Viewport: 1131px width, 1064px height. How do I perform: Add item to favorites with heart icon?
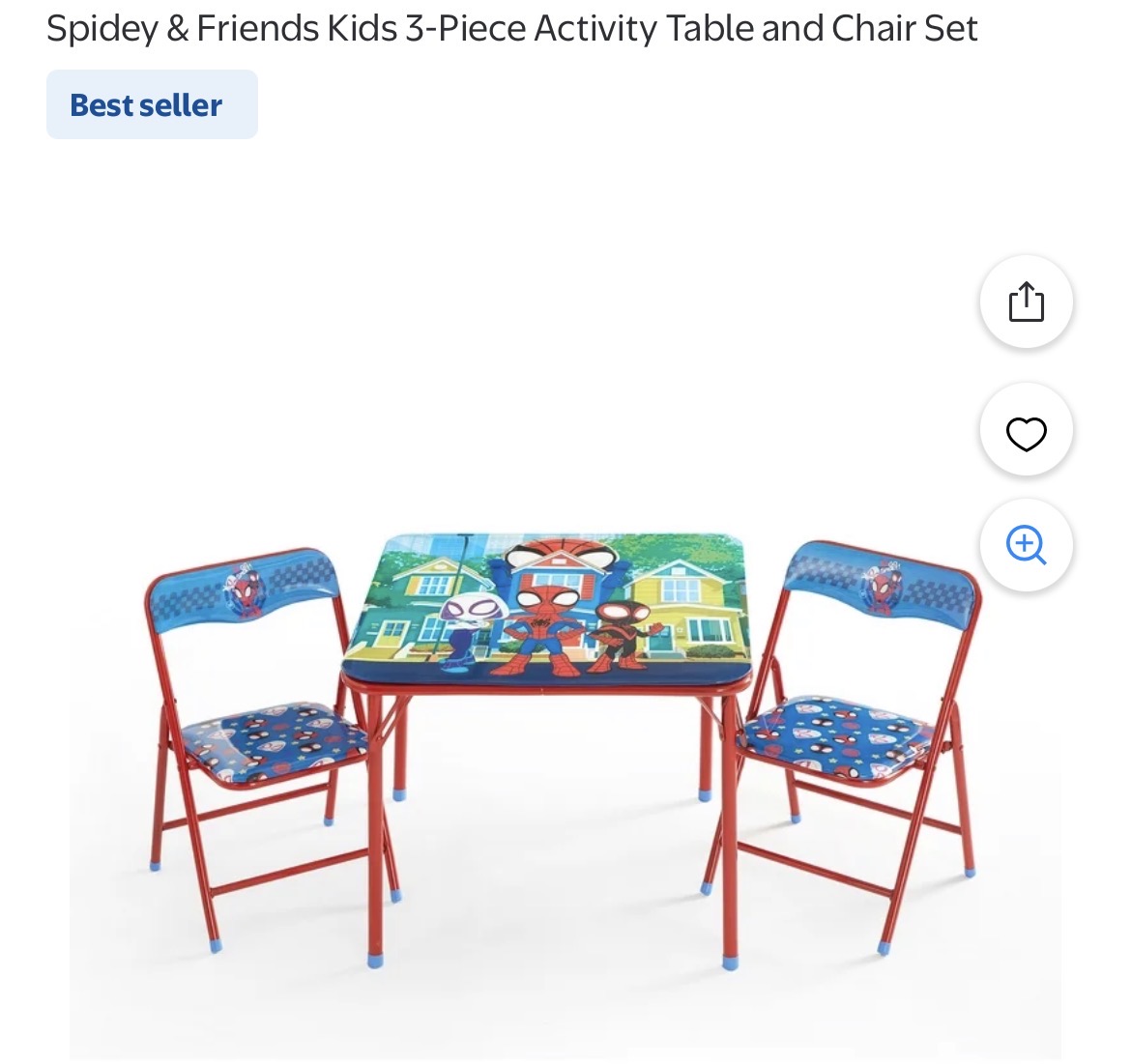pyautogui.click(x=1026, y=432)
